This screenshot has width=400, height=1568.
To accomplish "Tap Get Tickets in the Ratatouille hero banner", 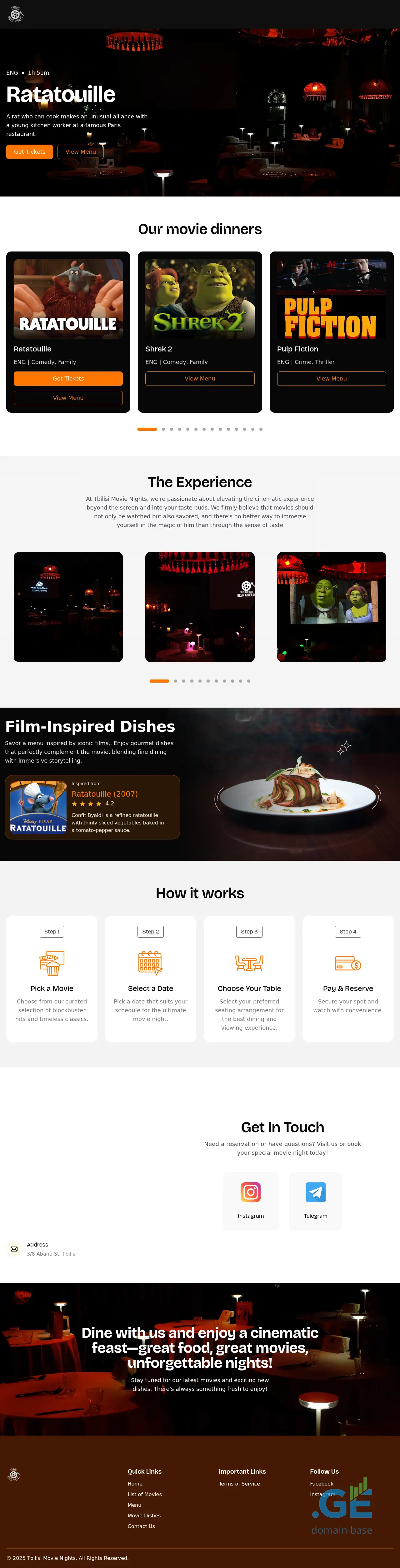I will click(29, 152).
